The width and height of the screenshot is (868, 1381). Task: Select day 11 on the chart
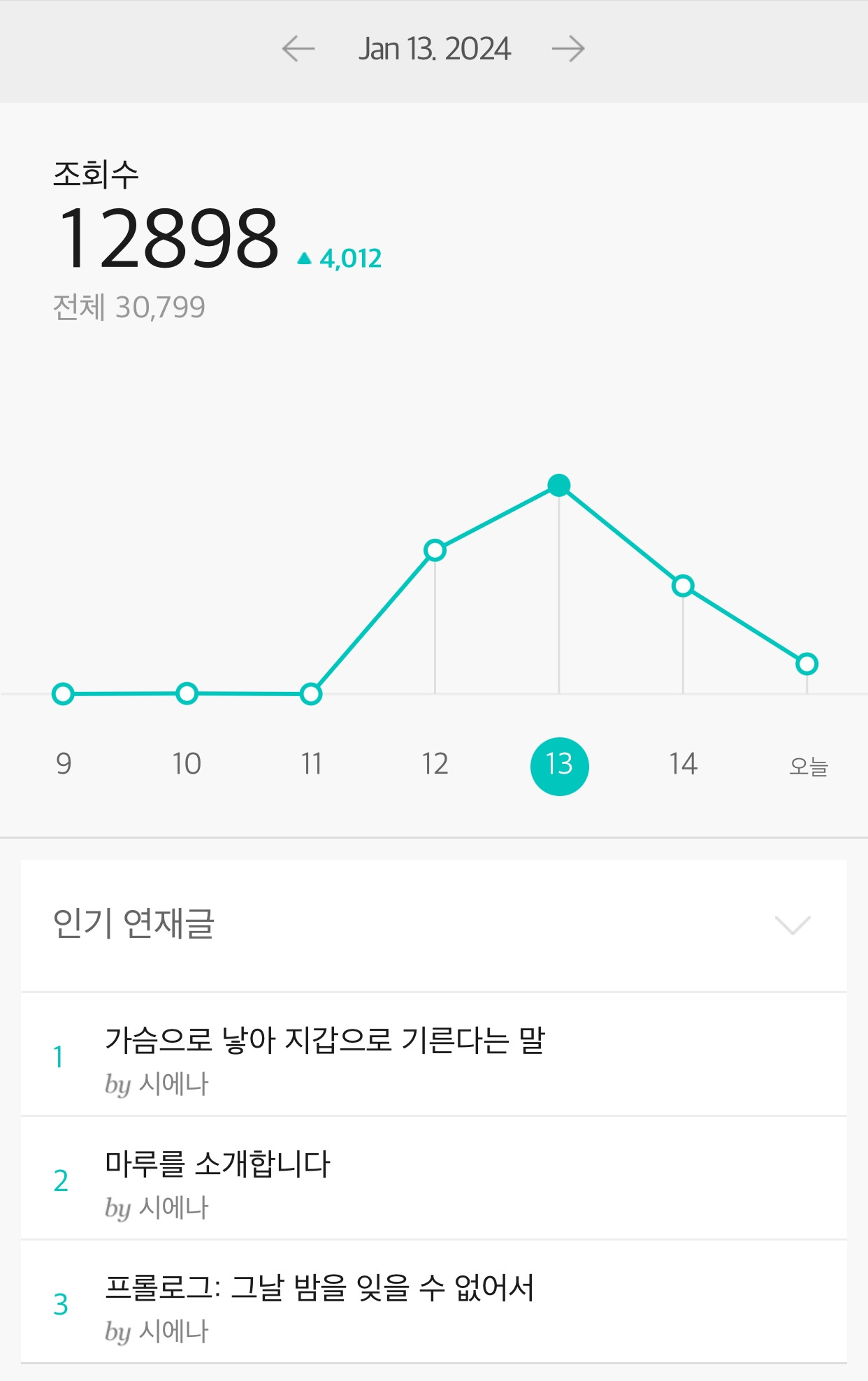click(x=311, y=764)
